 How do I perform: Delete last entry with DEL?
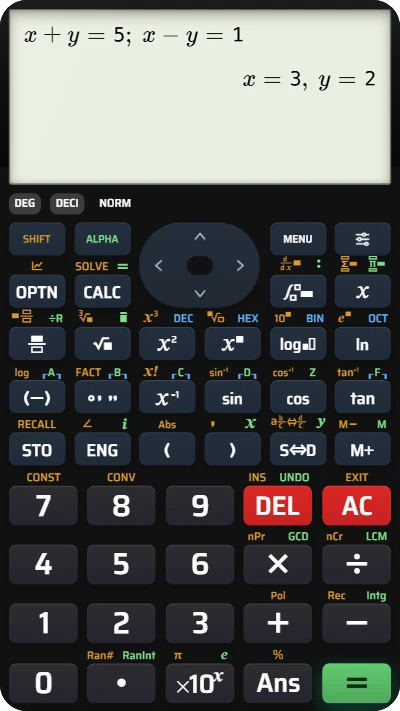click(x=278, y=506)
